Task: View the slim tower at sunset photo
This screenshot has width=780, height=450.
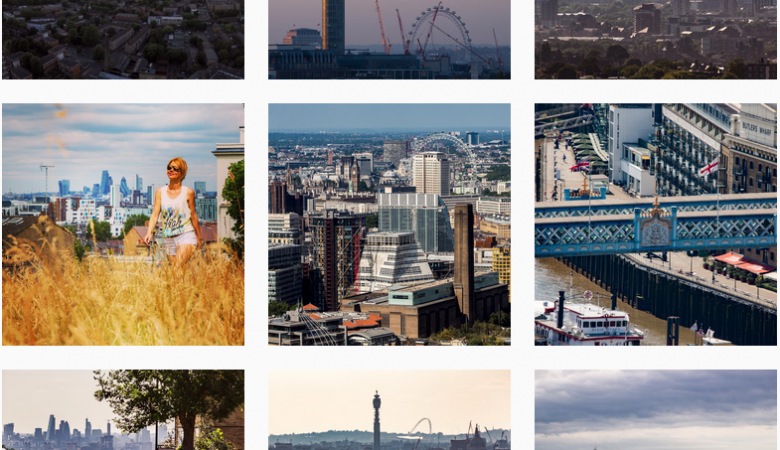Action: (x=389, y=410)
